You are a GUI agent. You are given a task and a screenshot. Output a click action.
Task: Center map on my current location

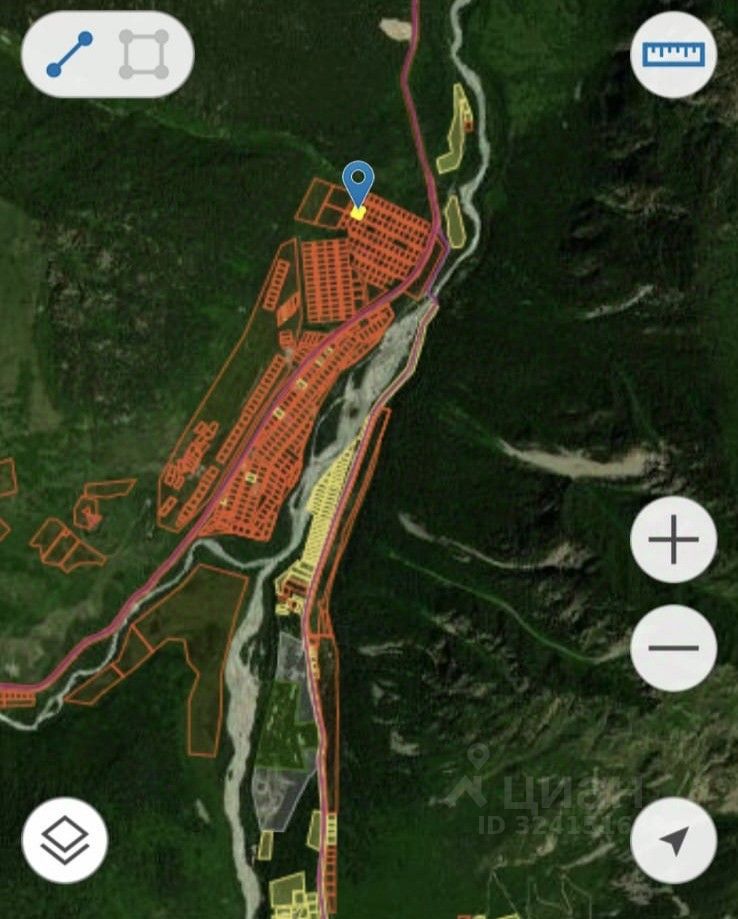tap(674, 840)
